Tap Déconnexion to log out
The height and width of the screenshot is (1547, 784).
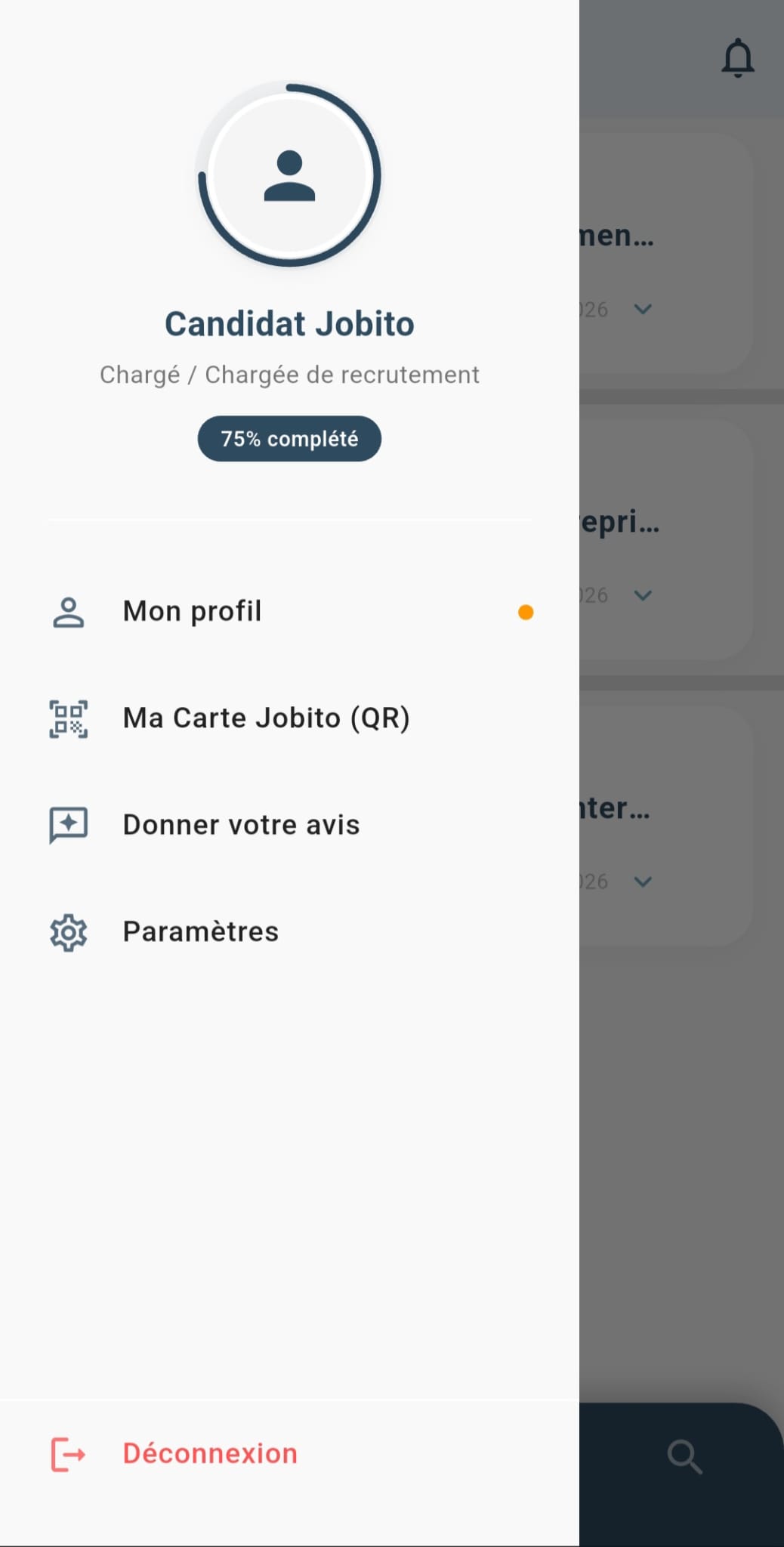click(210, 1454)
